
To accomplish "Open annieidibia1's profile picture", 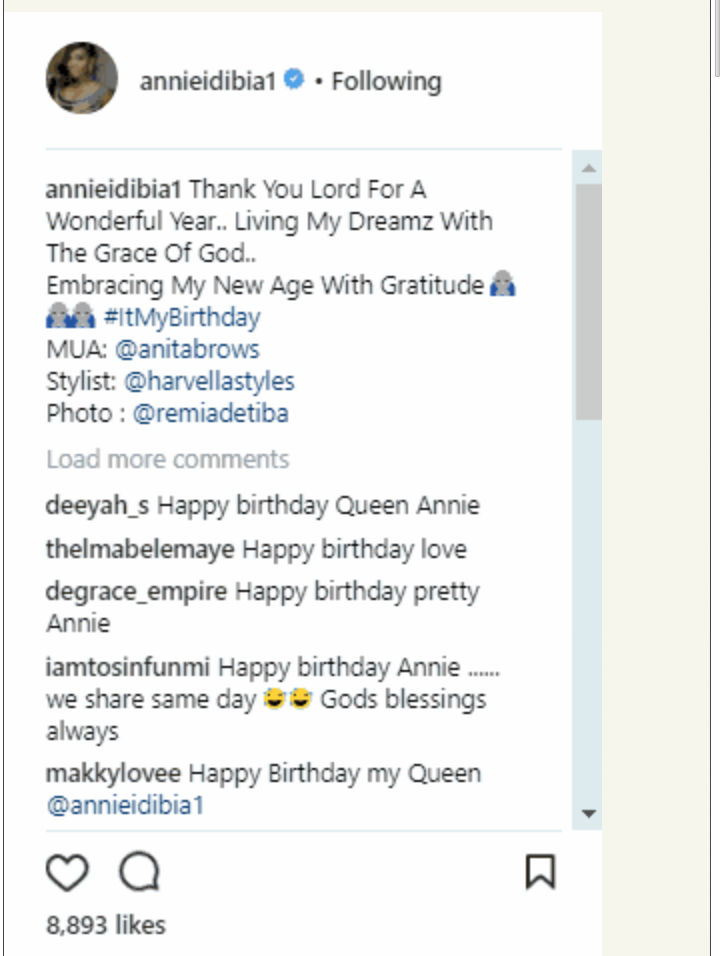I will pyautogui.click(x=82, y=78).
